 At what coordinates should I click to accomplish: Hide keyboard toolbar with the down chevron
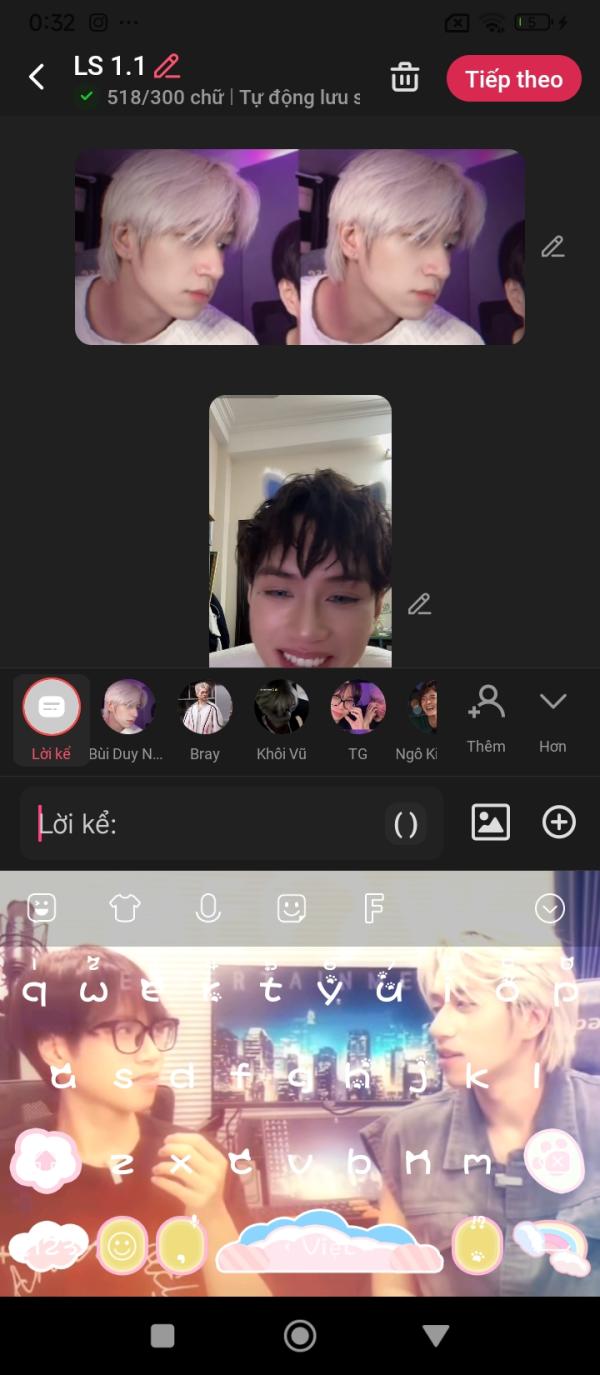click(550, 908)
